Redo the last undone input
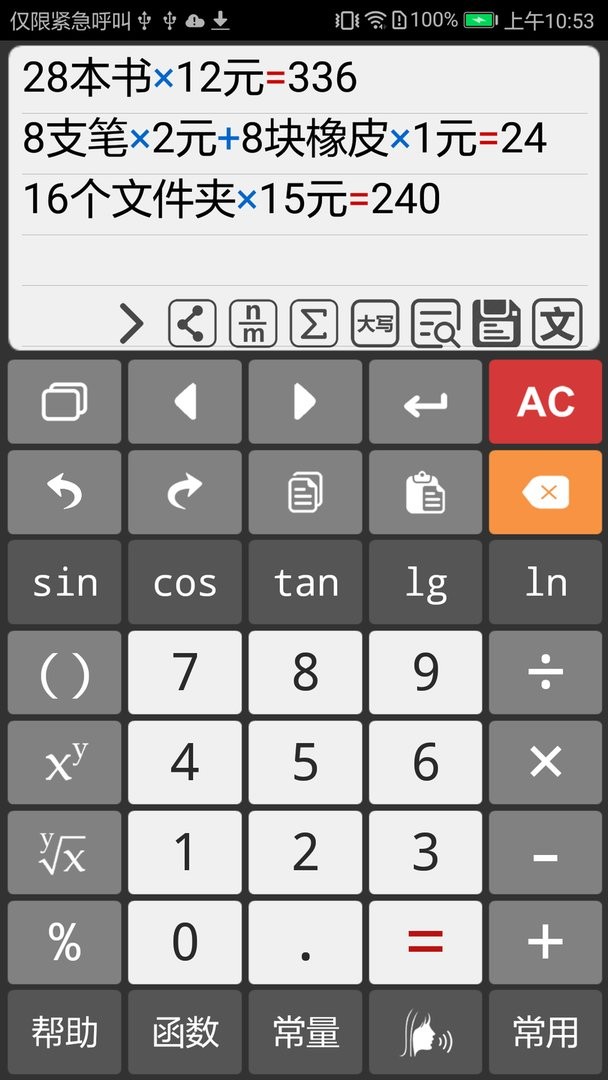 [185, 492]
